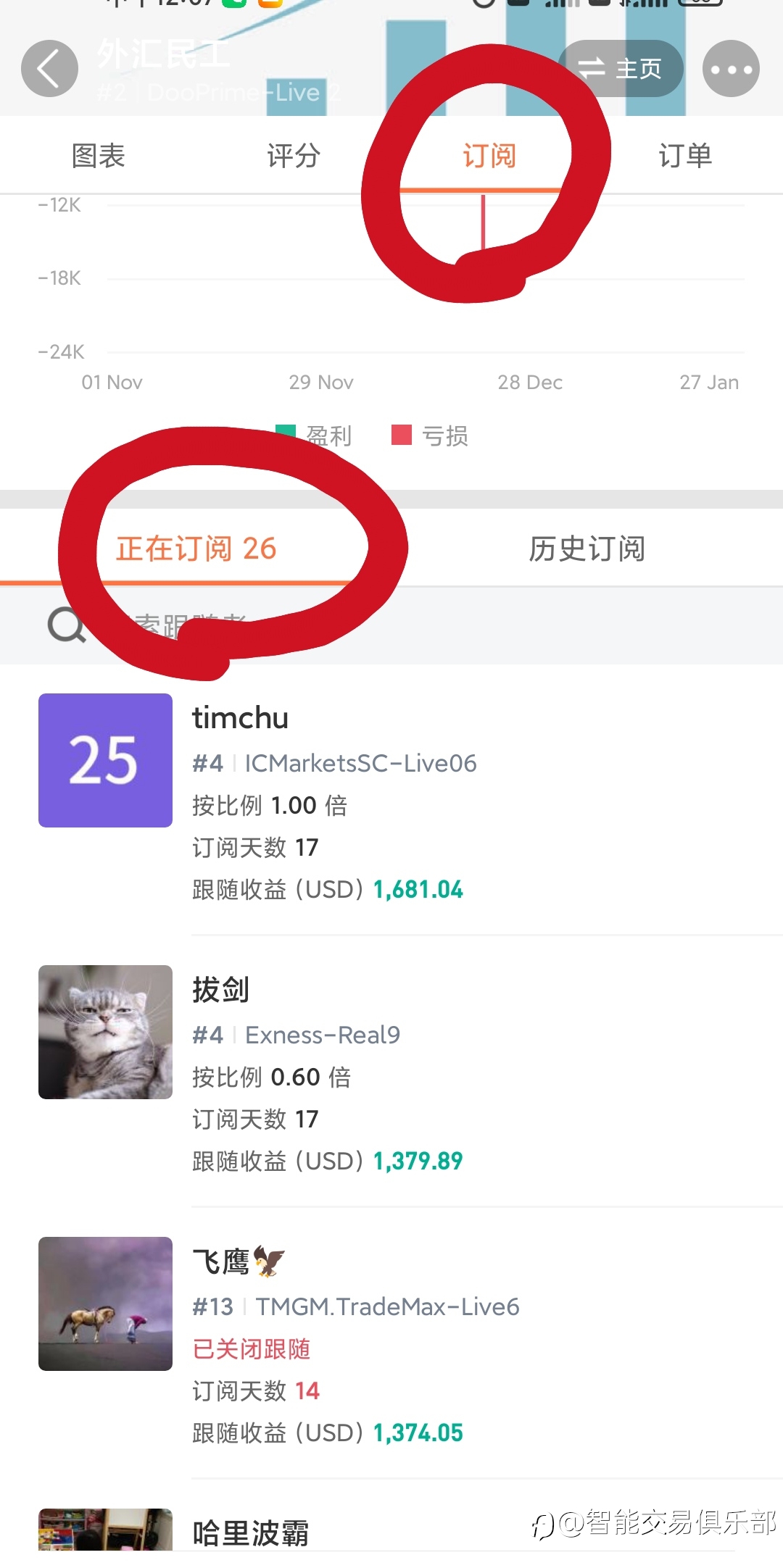Open 飞鹰's subscription entry

coord(391,1343)
